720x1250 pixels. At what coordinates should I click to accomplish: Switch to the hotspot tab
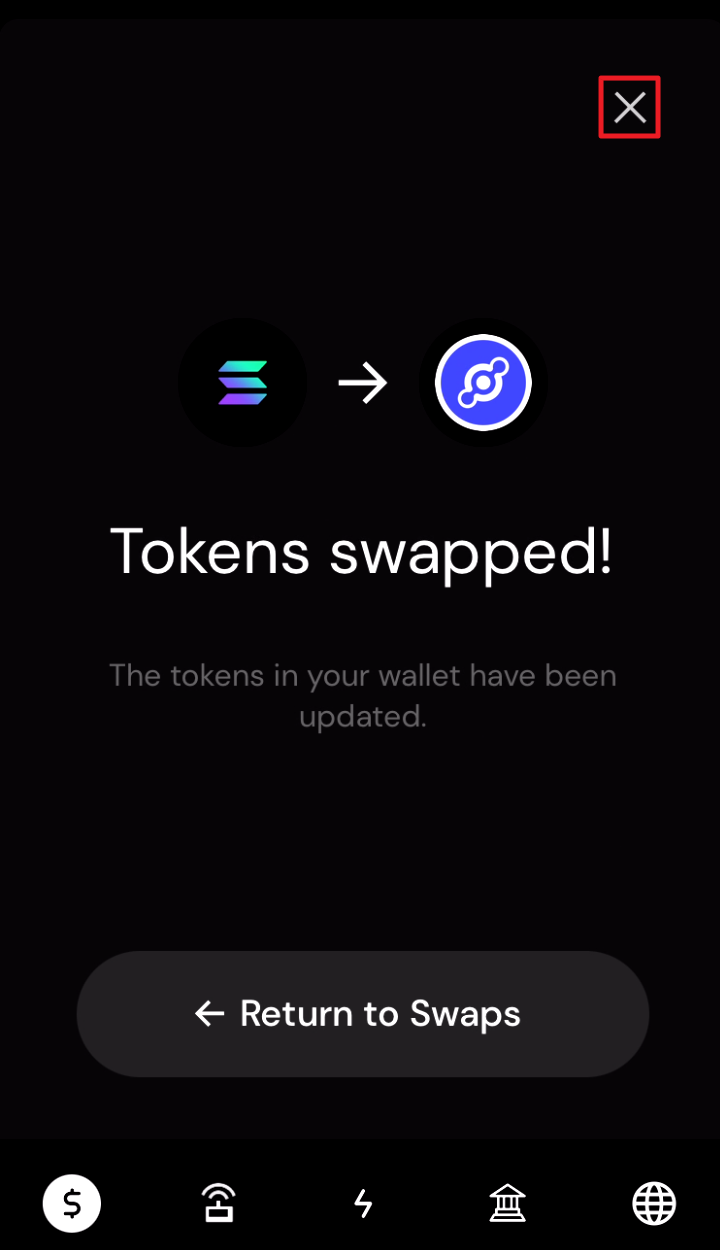(x=218, y=1203)
